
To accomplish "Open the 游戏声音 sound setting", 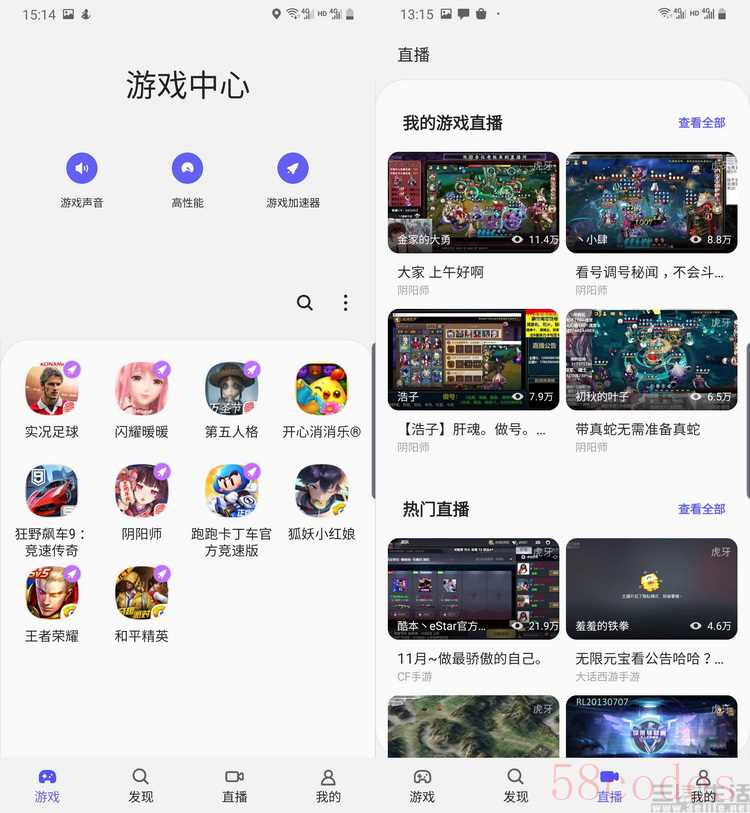I will pos(82,169).
